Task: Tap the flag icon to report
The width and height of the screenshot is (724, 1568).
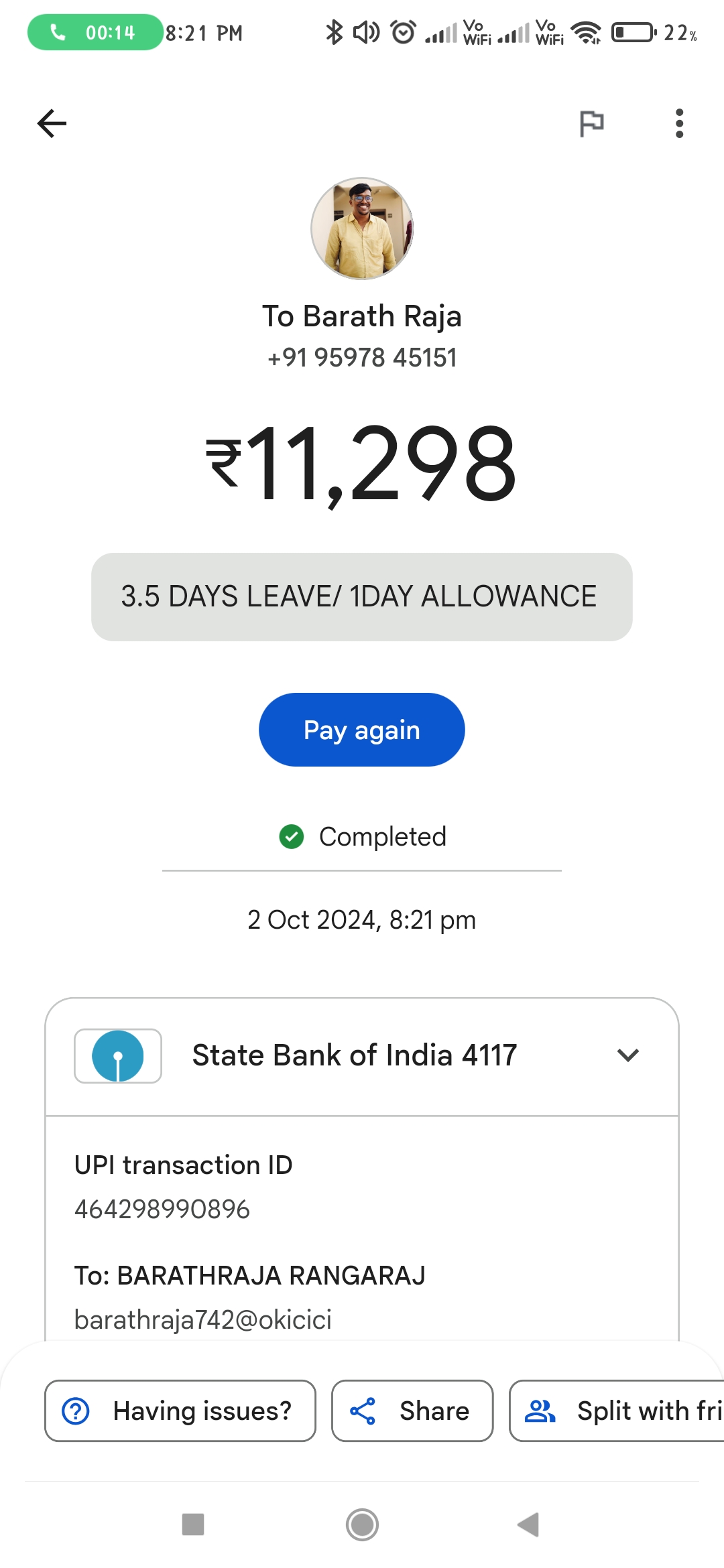Action: 591,123
